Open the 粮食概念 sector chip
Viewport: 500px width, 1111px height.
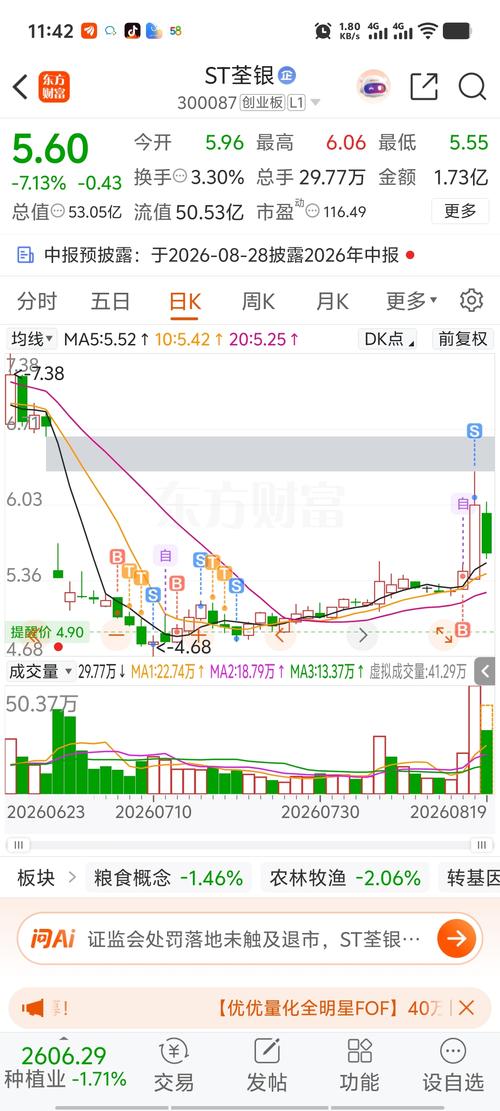[x=169, y=879]
